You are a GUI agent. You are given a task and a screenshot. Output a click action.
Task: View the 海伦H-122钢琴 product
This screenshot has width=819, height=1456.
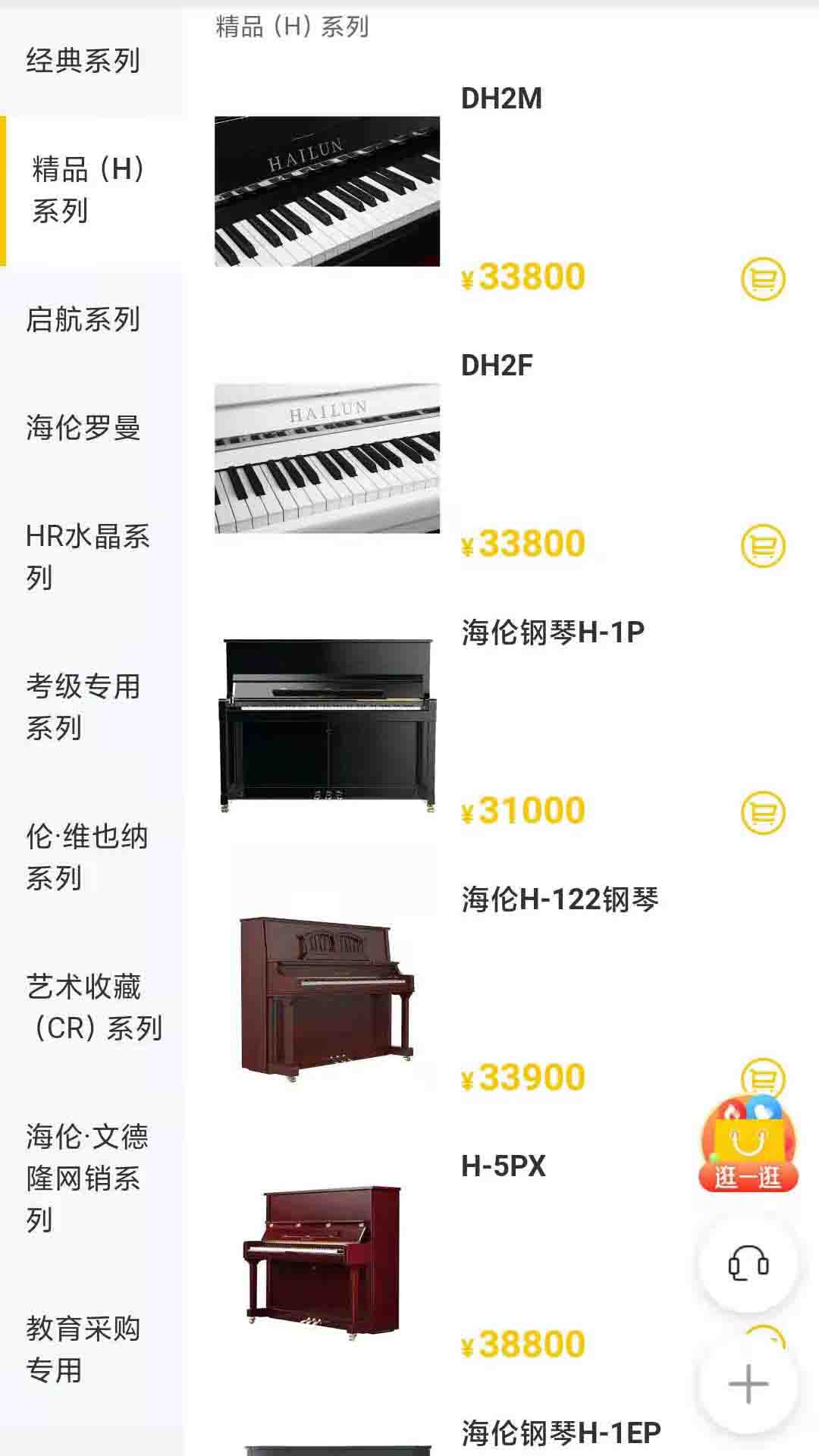[x=327, y=993]
